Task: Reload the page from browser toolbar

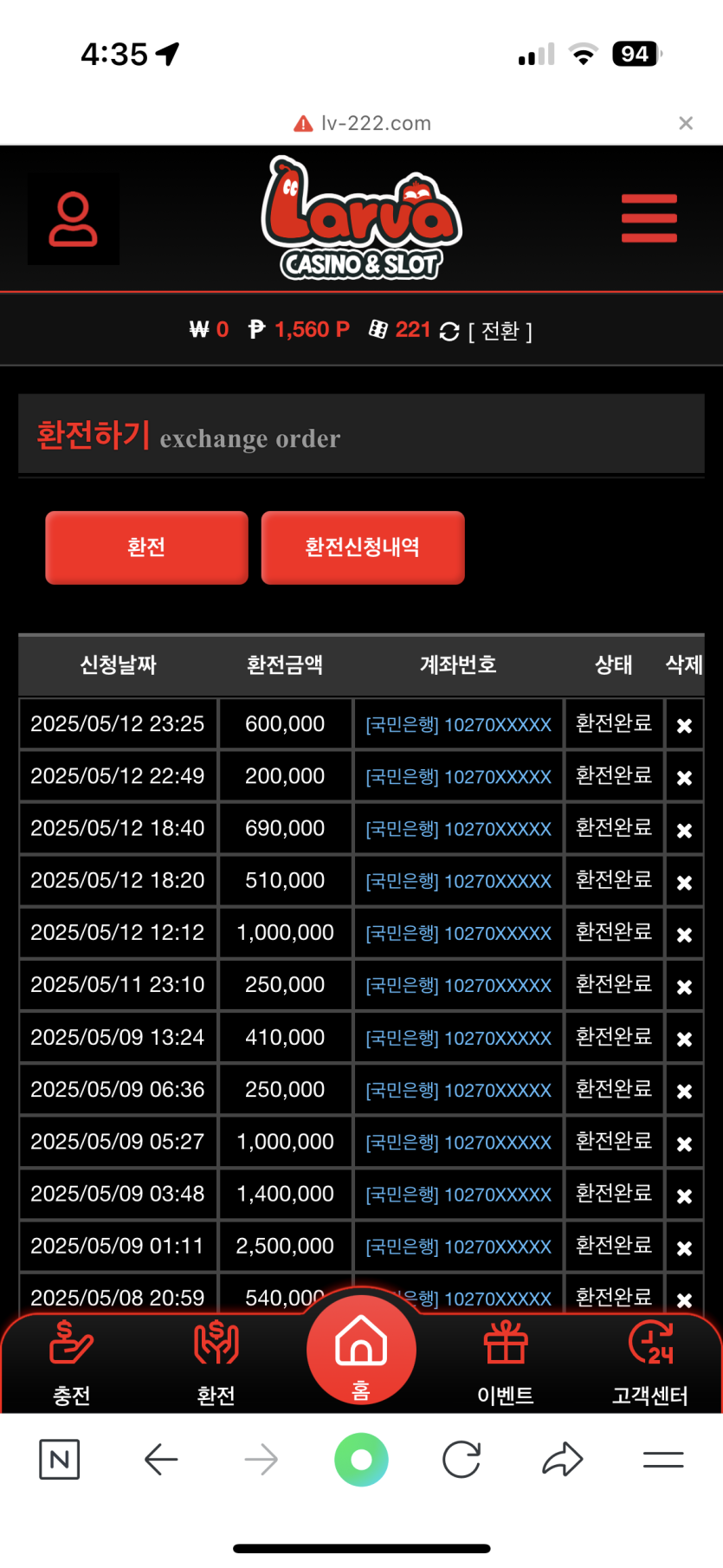Action: pyautogui.click(x=462, y=1460)
